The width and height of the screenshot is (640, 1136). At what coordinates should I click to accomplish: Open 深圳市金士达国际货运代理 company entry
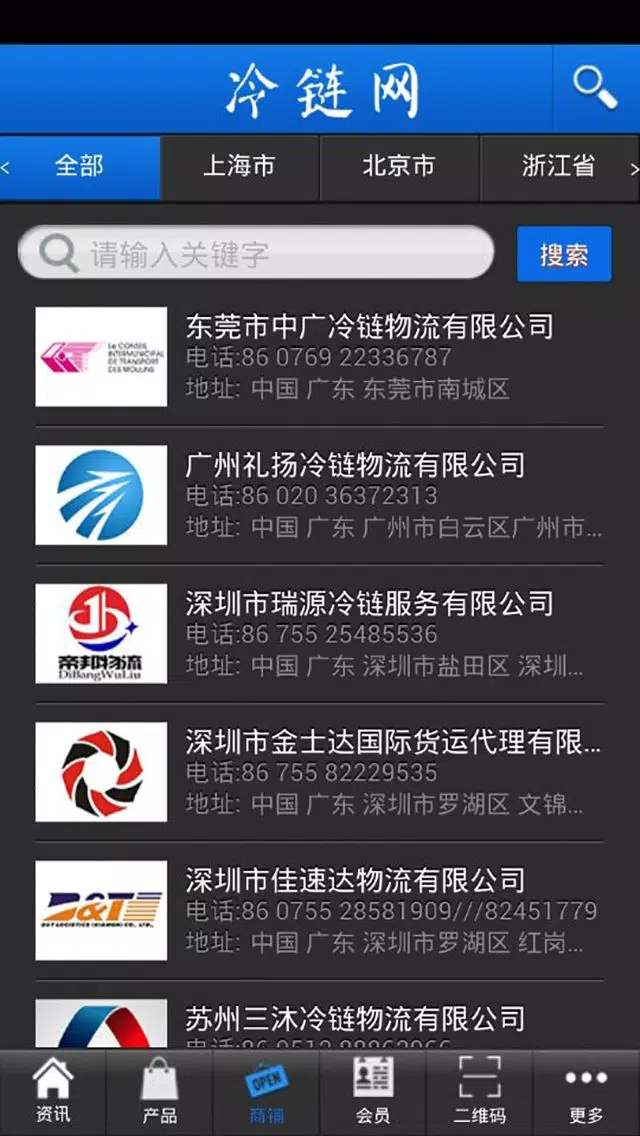coord(319,772)
